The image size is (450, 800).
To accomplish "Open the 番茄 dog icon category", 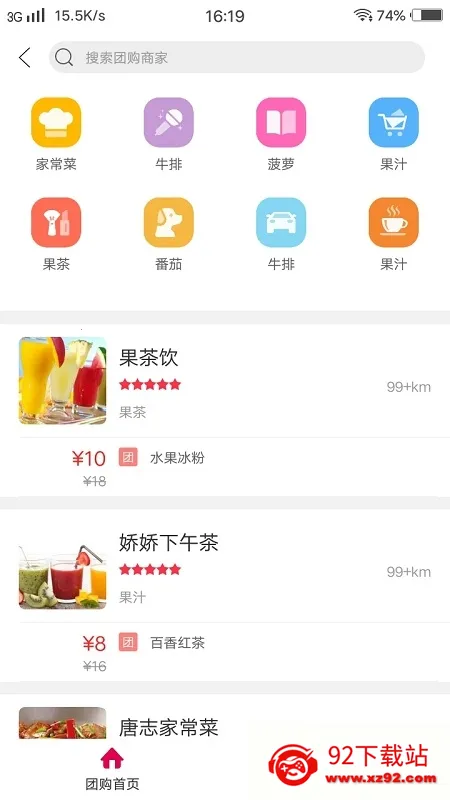I will click(x=168, y=234).
